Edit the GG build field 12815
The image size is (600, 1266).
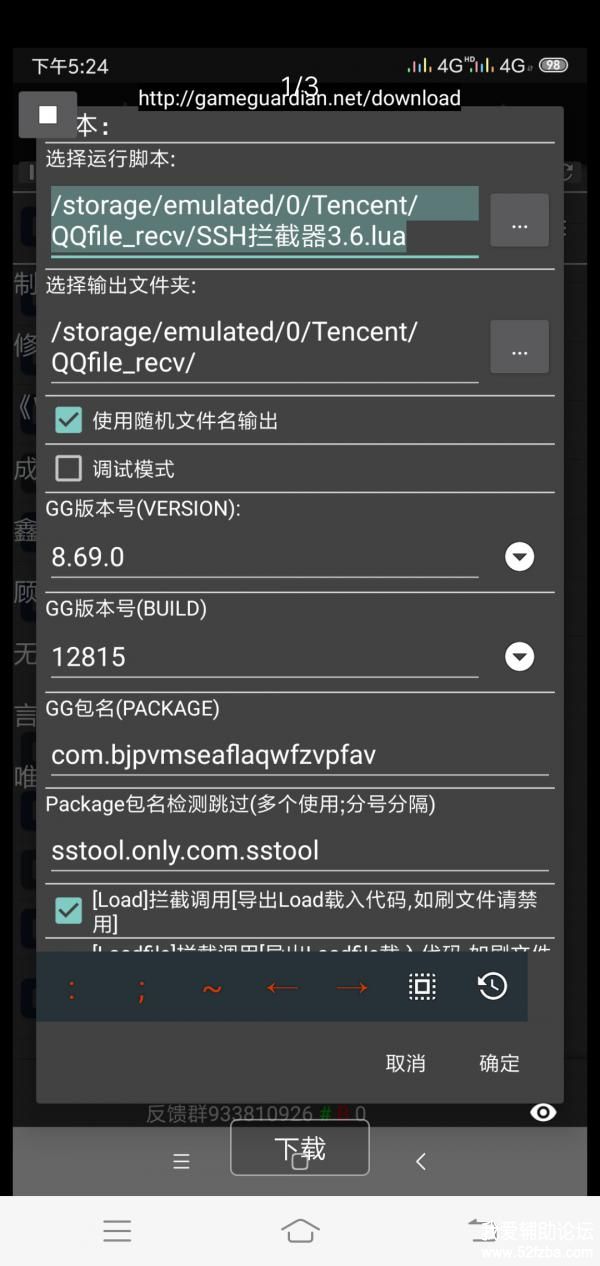pos(264,657)
